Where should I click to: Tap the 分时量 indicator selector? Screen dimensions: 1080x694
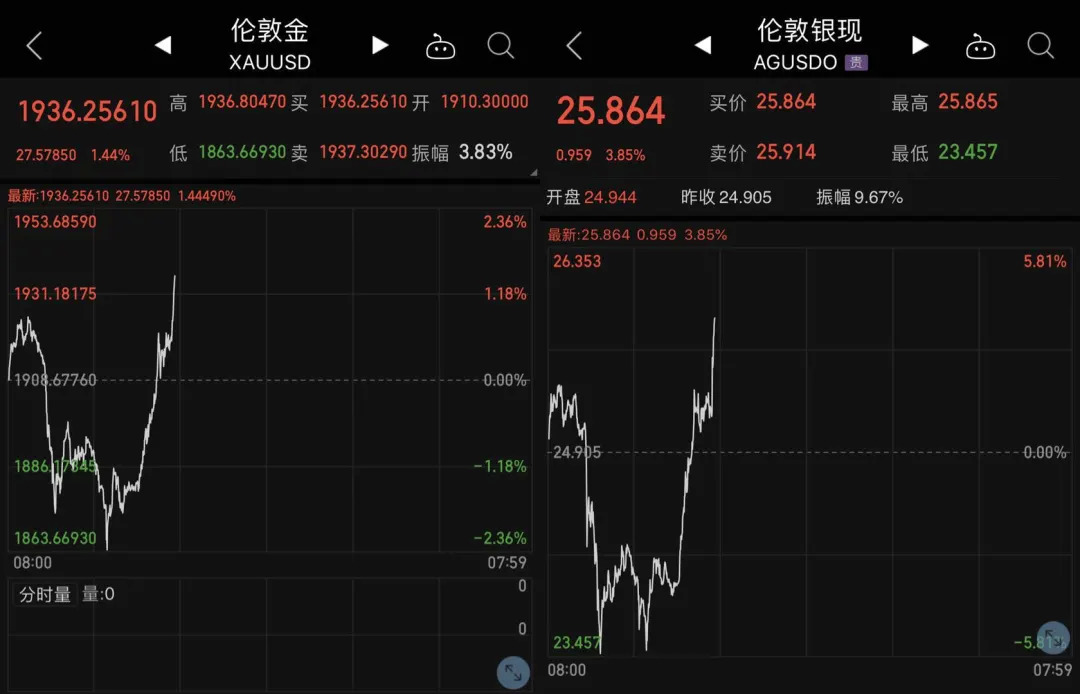(x=45, y=594)
